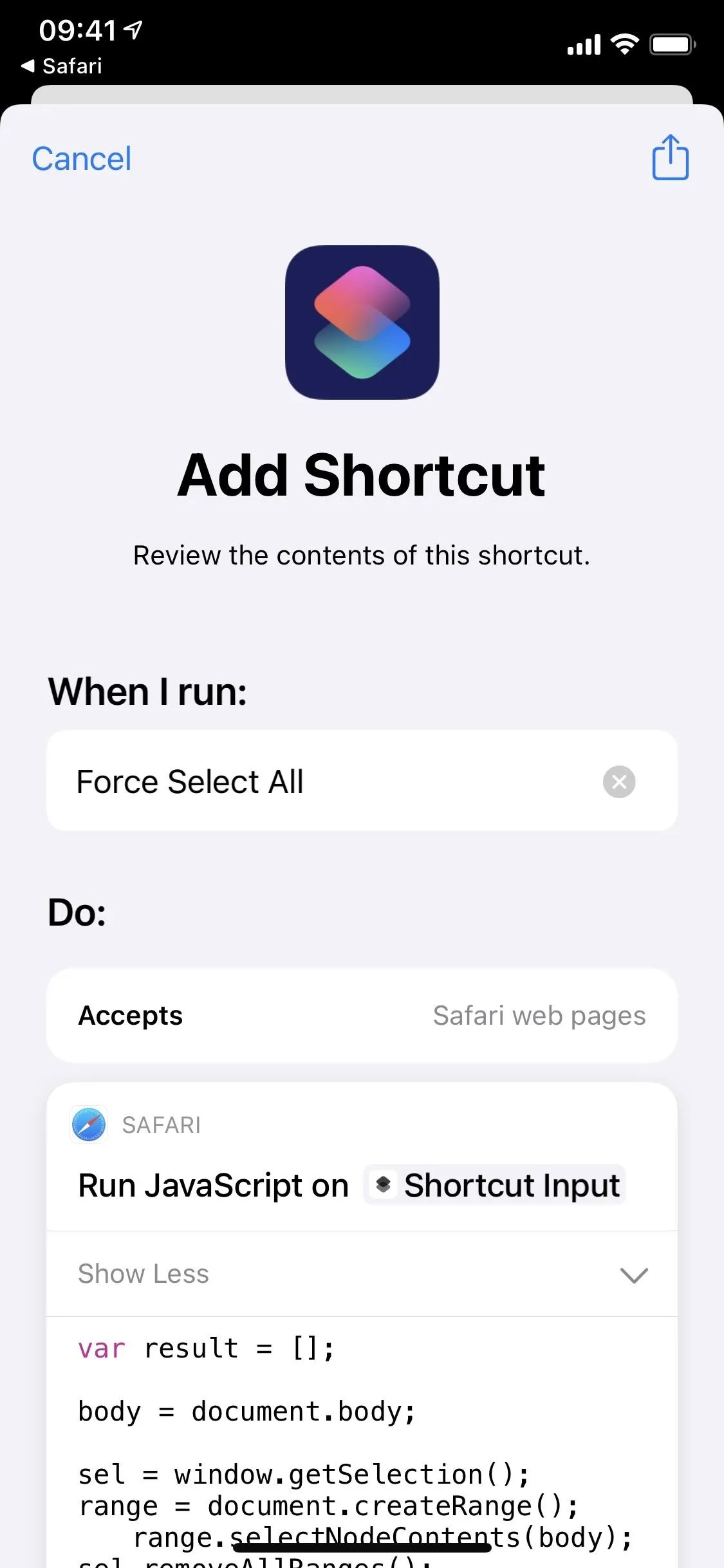
Task: Return to Safari via back link
Action: 62,66
